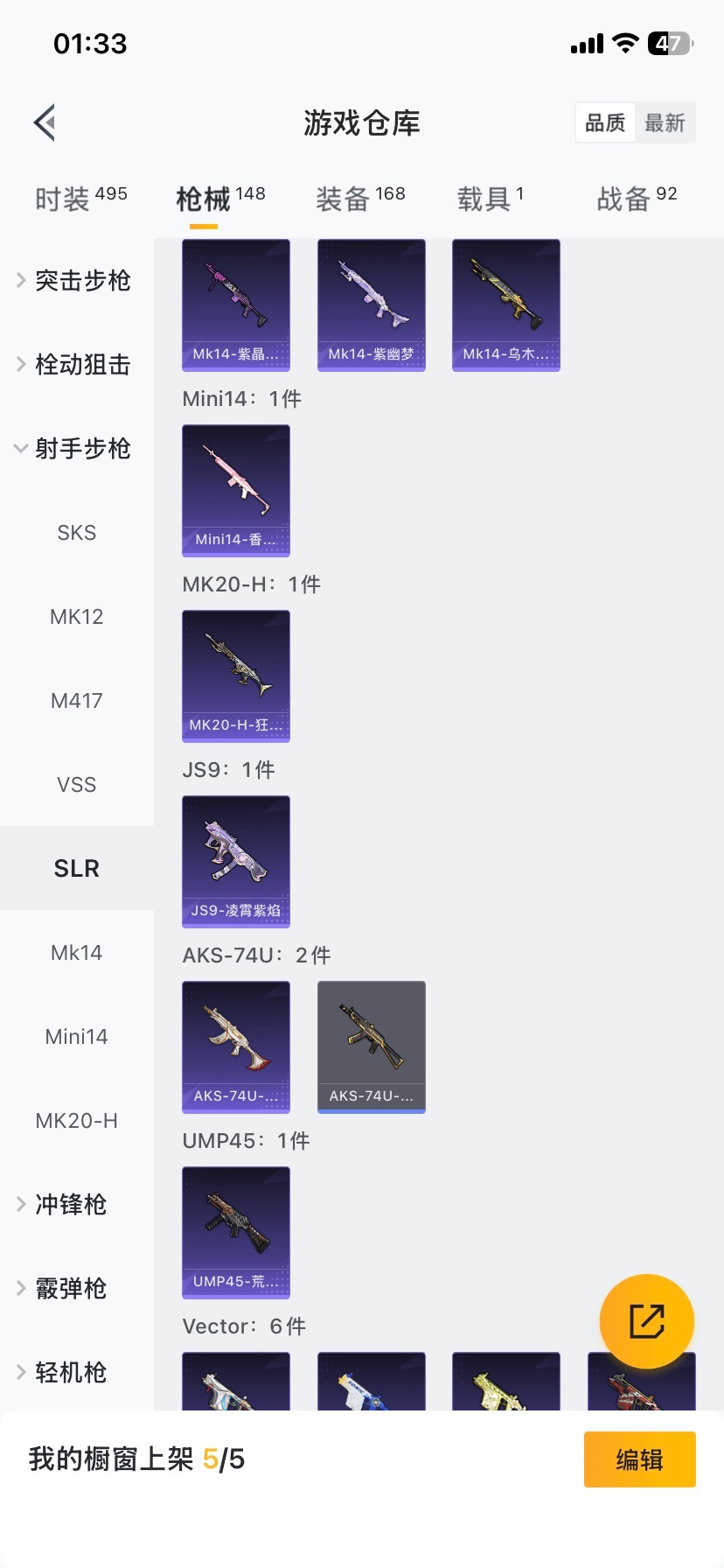The image size is (724, 1568).
Task: Go back using the top-left arrow
Action: [45, 122]
